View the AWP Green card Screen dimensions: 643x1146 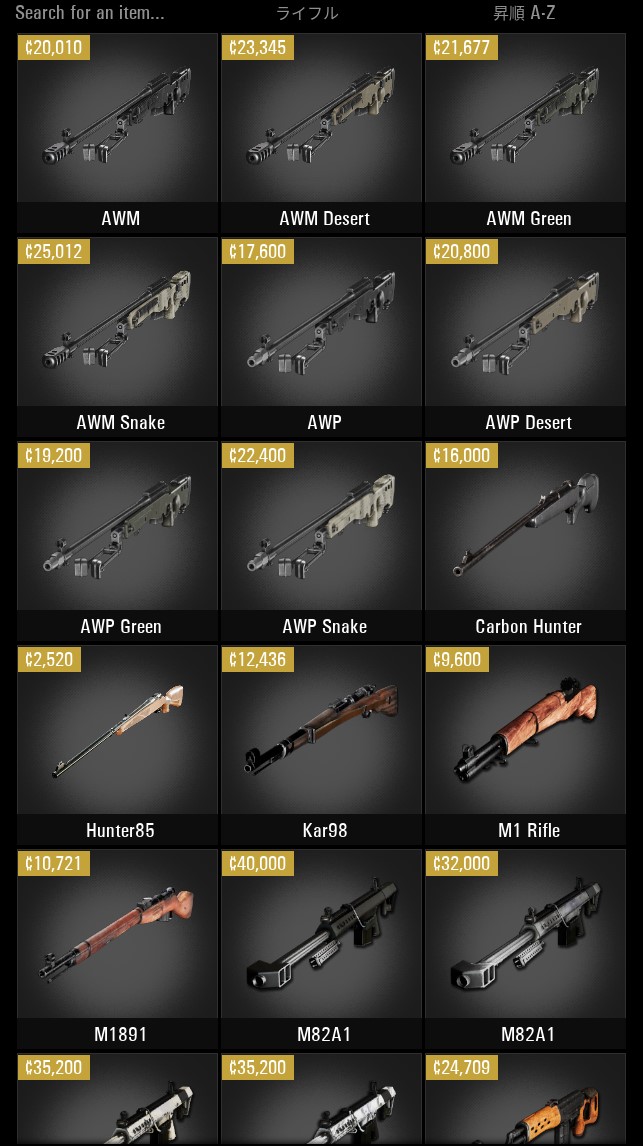(x=118, y=541)
